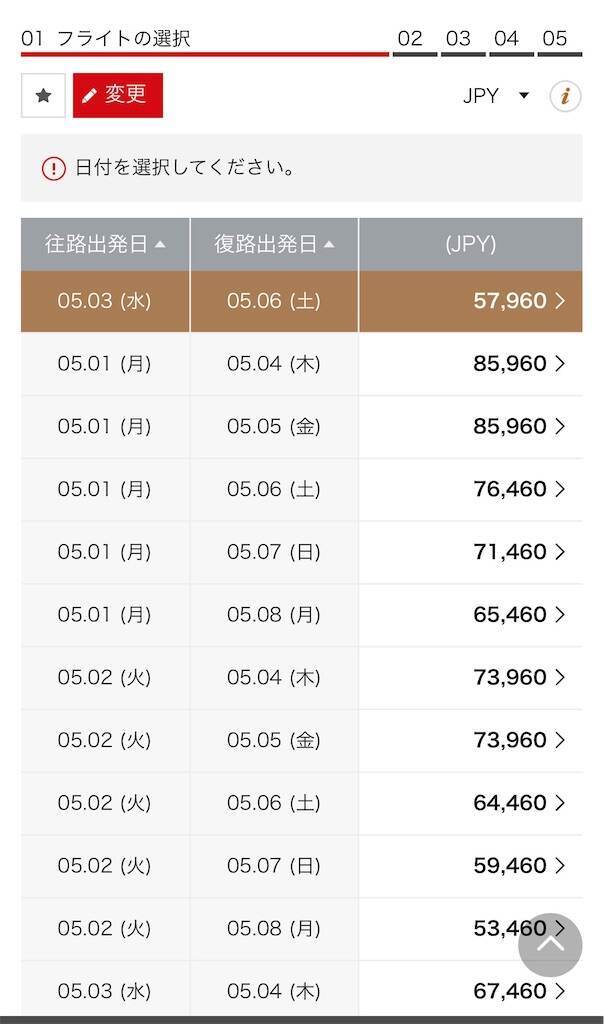This screenshot has width=604, height=1024.
Task: Choose 05.02 to 05.06 for 64,460
Action: [302, 803]
